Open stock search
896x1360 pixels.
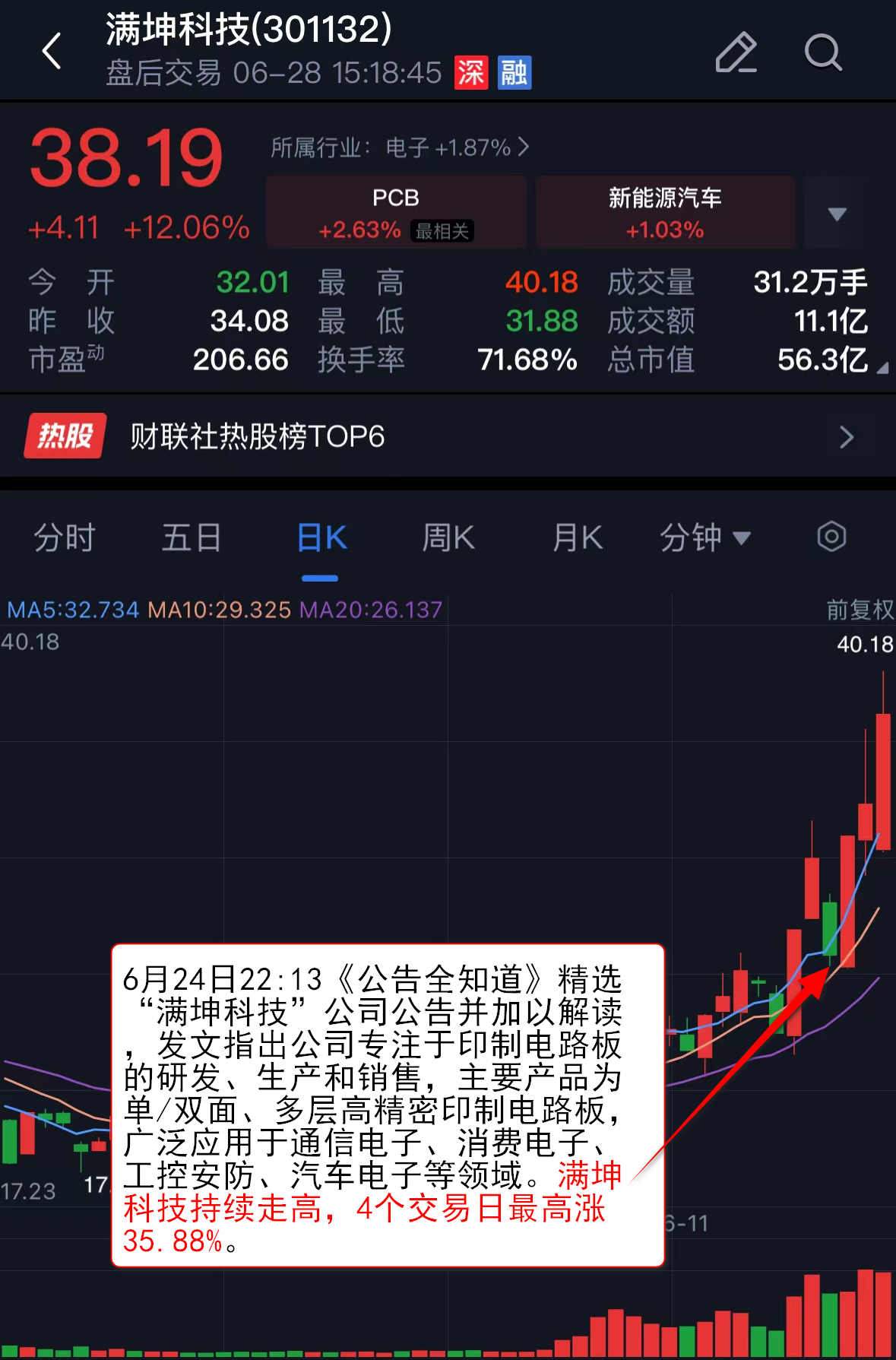tap(823, 52)
